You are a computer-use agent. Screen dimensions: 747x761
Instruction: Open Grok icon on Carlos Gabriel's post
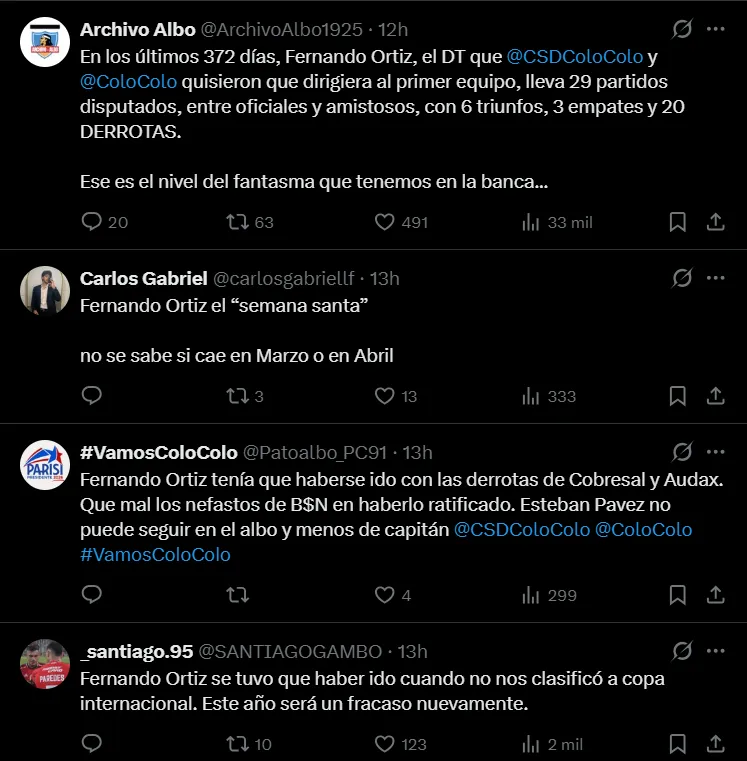click(682, 278)
